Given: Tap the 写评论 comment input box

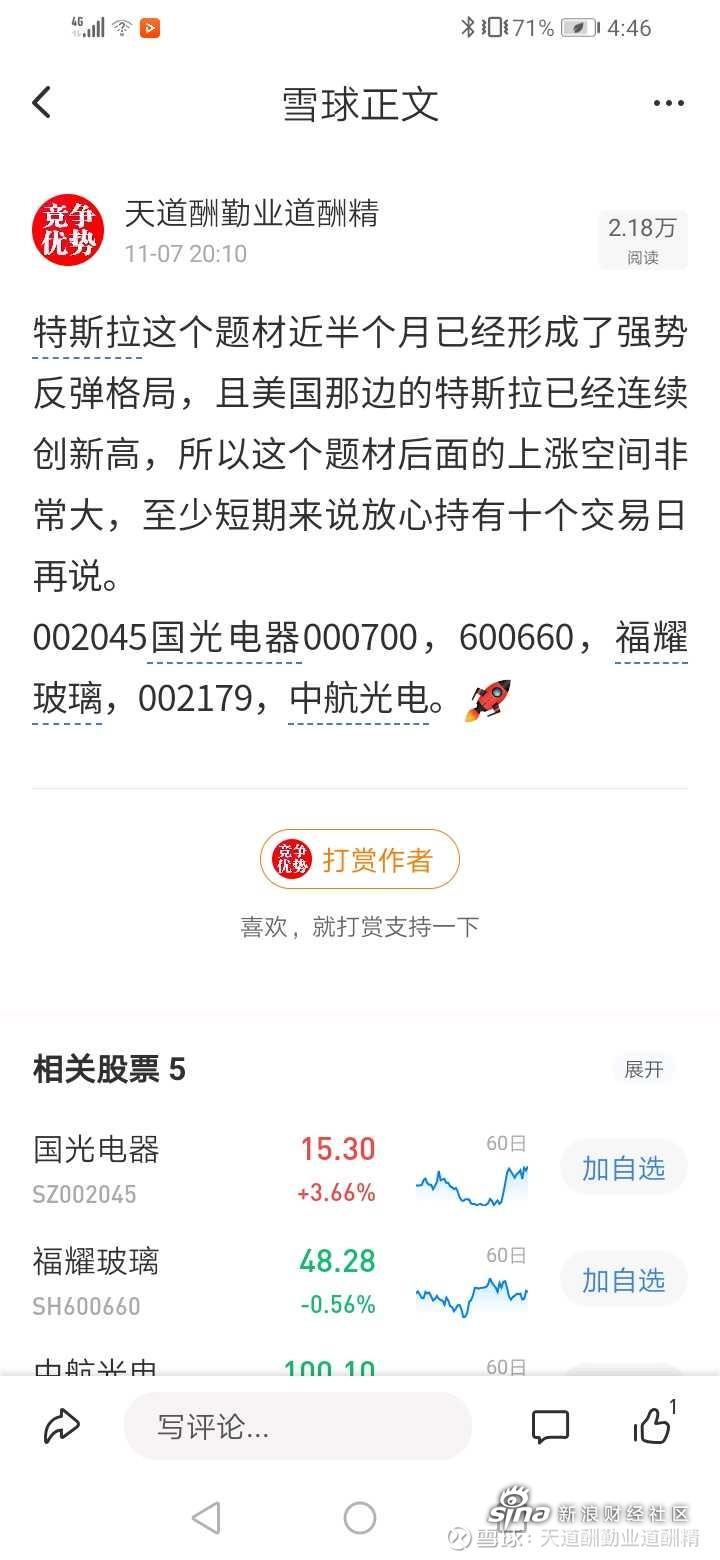Looking at the screenshot, I should coord(297,1426).
